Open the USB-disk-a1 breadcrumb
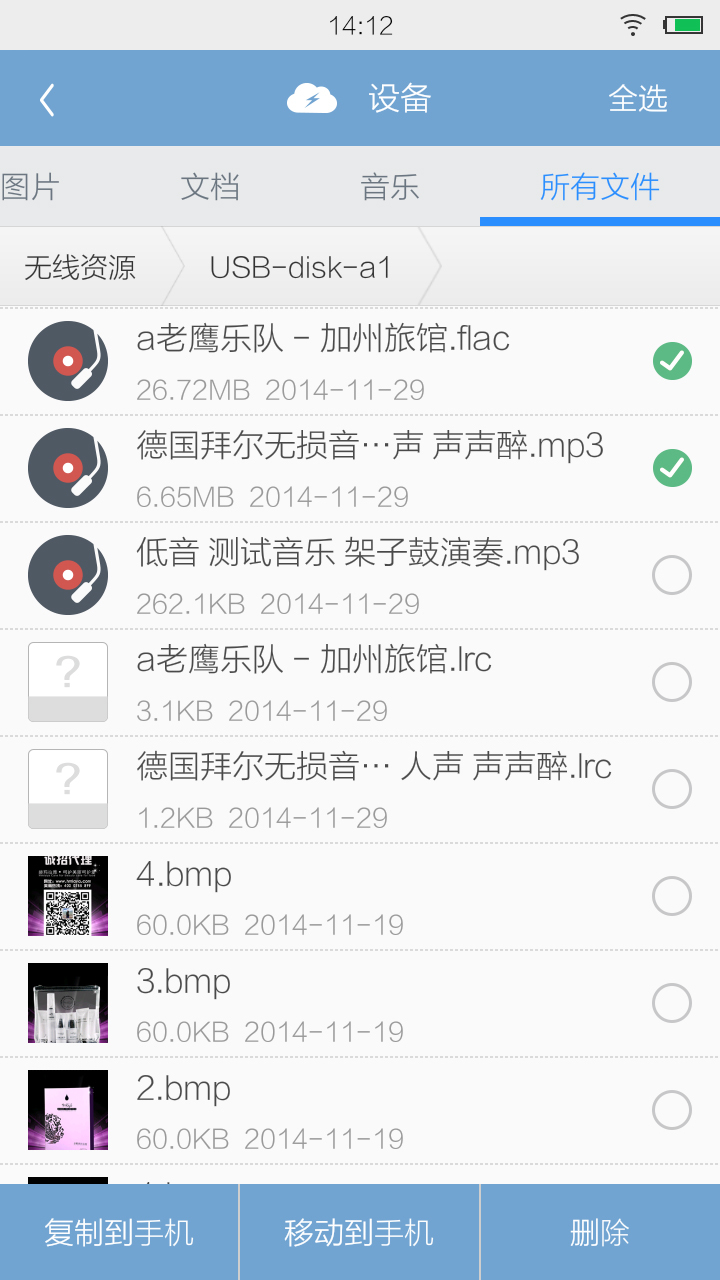This screenshot has width=720, height=1280. pos(300,267)
